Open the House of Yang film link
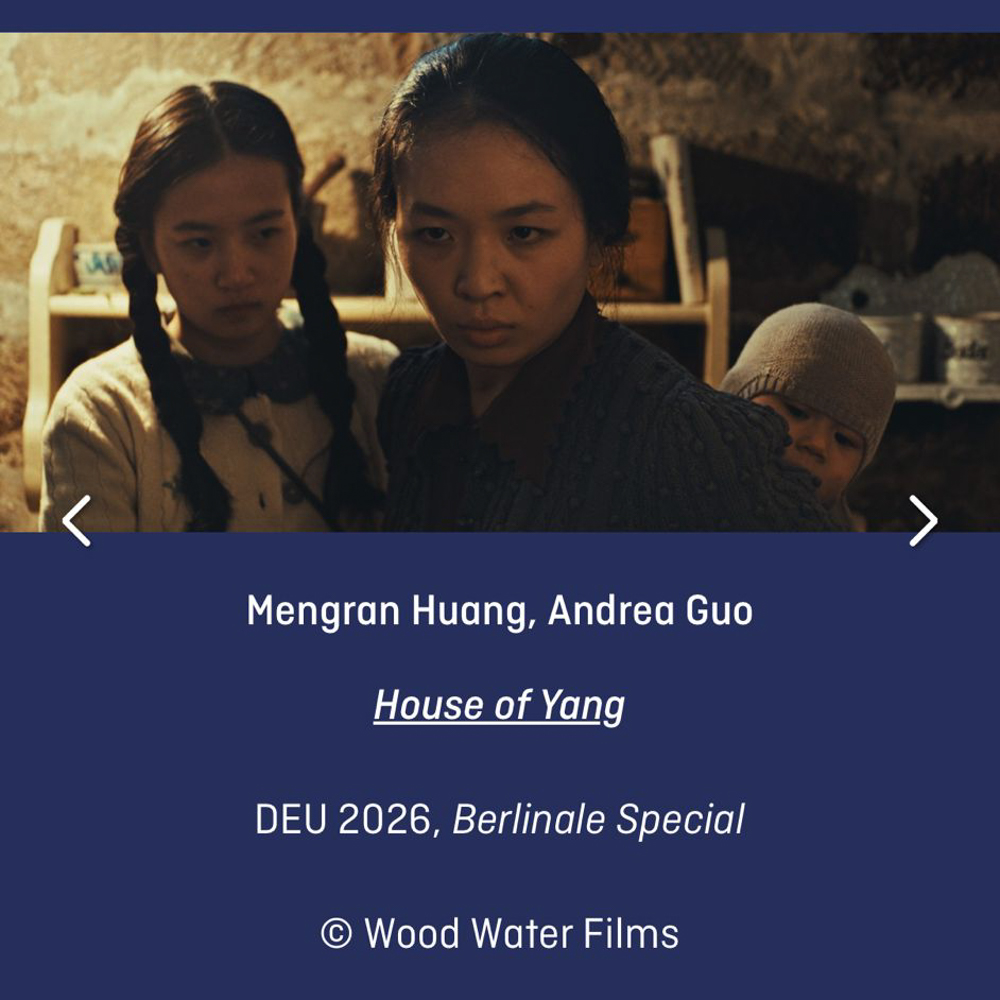Viewport: 1000px width, 1000px height. pos(499,706)
